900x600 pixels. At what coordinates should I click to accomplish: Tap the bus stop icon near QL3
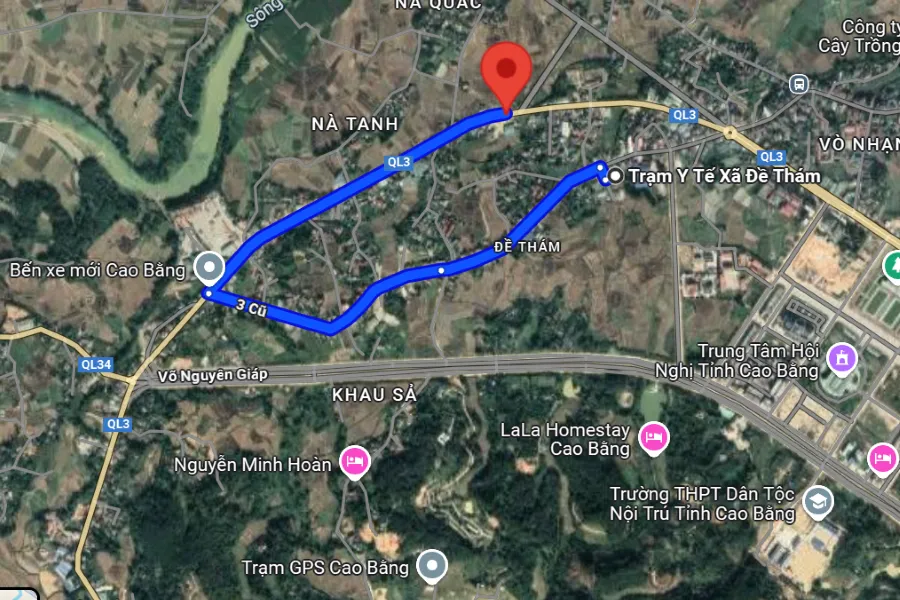[x=798, y=83]
